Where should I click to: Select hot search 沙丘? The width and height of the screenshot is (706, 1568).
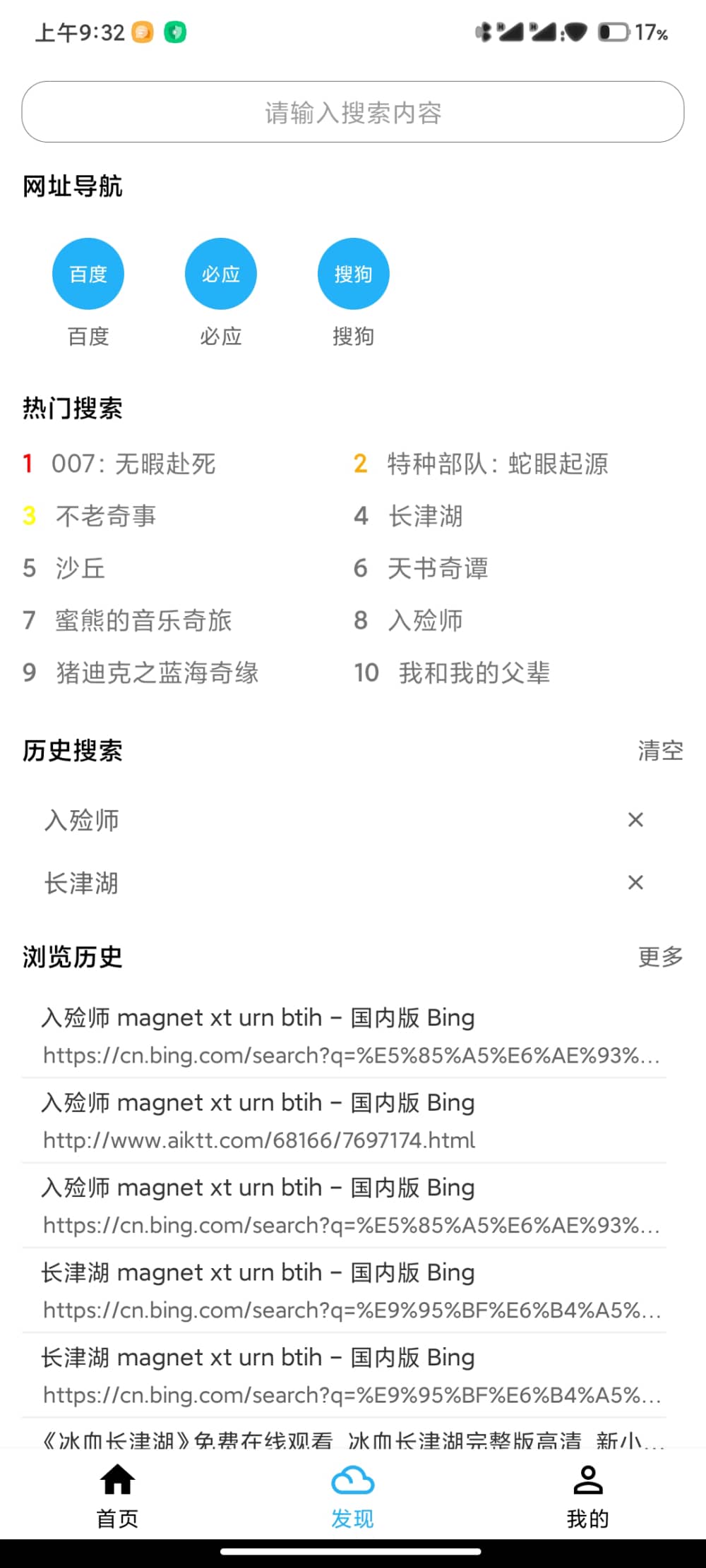pos(80,568)
